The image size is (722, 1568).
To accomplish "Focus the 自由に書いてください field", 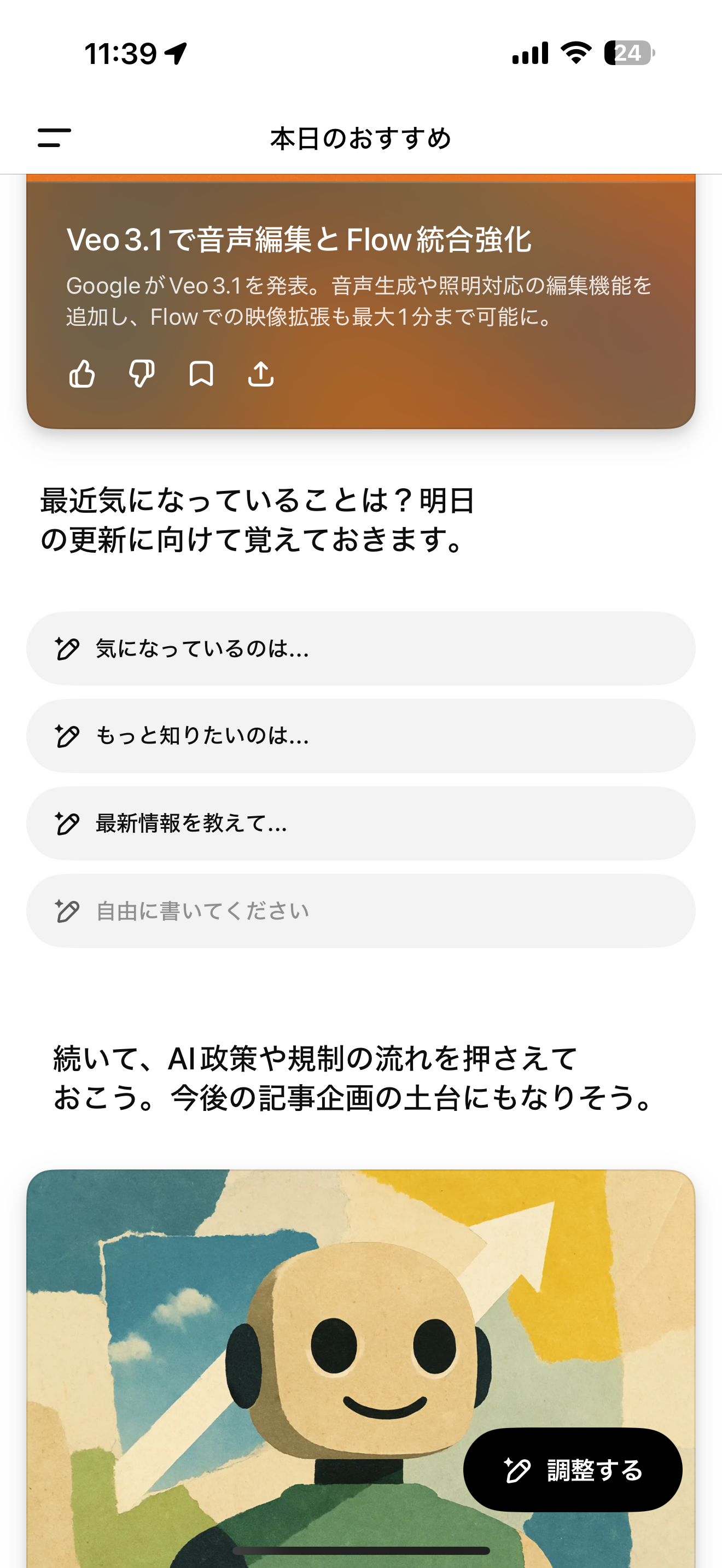I will click(x=360, y=911).
